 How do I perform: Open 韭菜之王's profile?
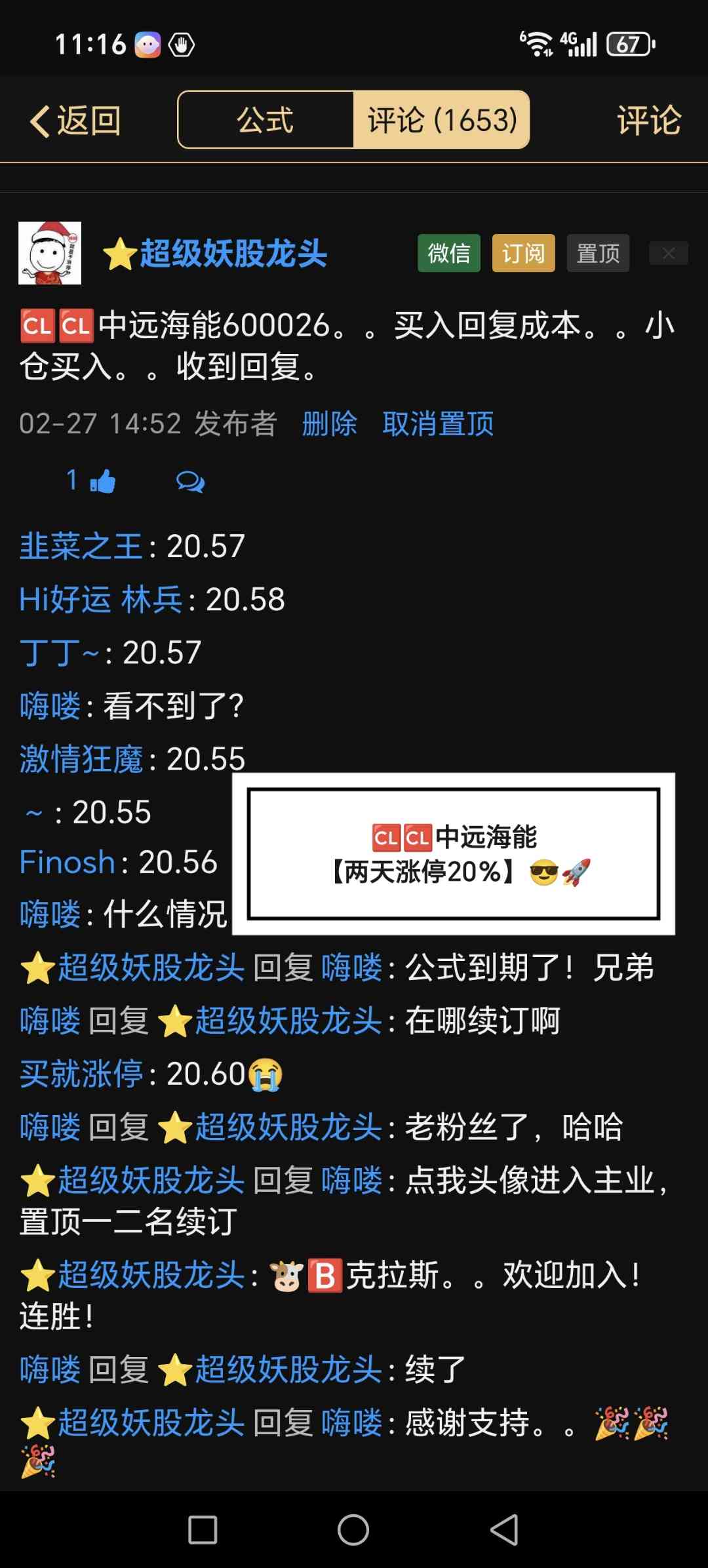81,546
